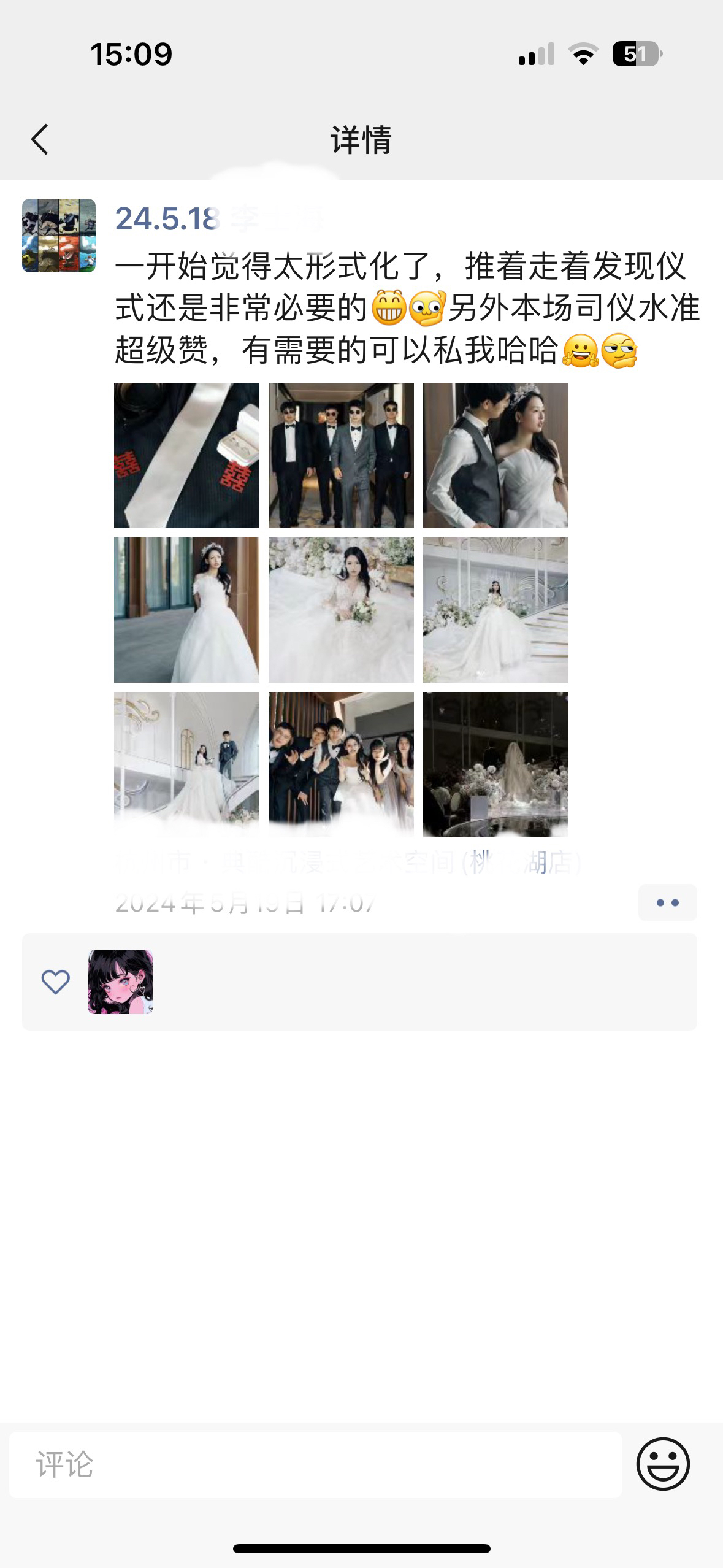Open the white tie and ring box photo
This screenshot has height=1568, width=723.
coord(186,455)
